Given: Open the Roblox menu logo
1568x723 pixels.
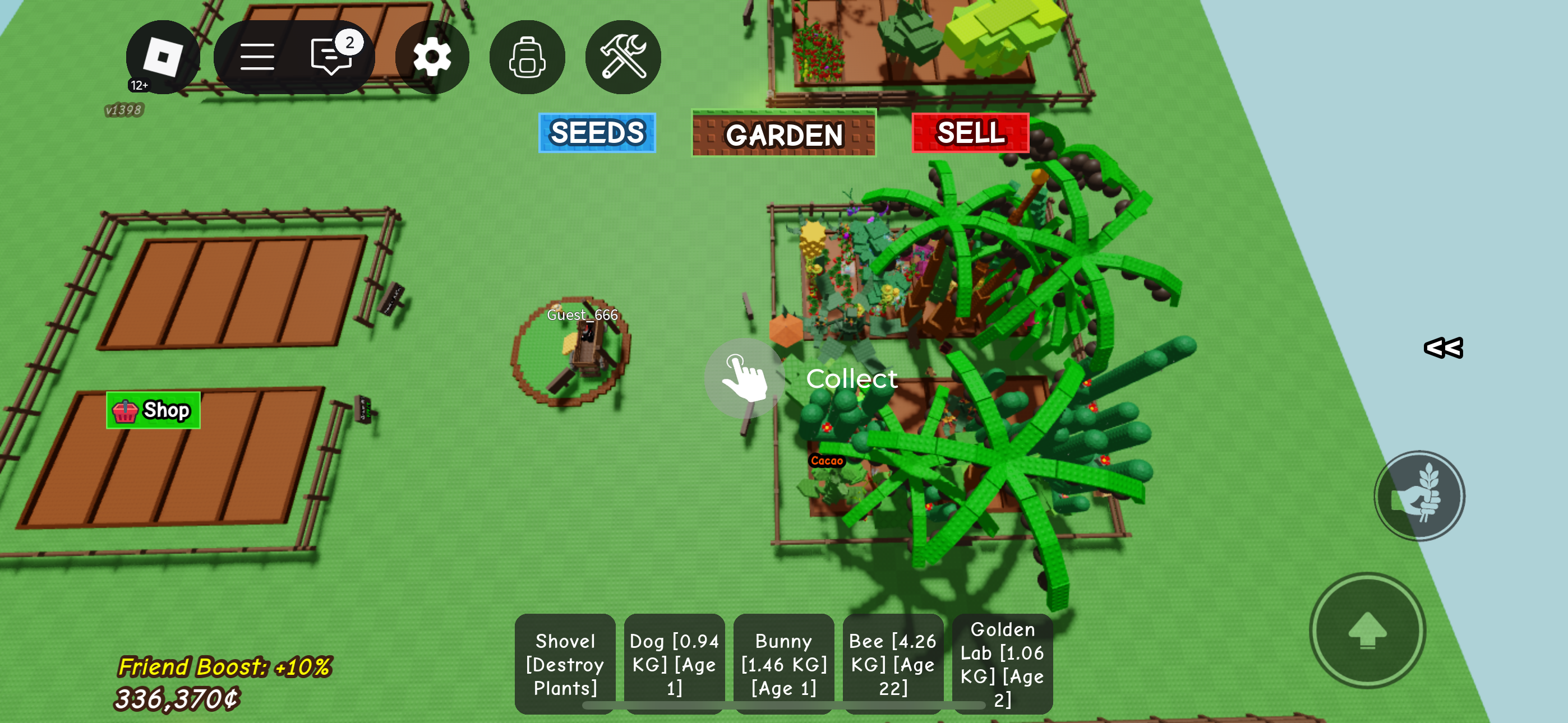Looking at the screenshot, I should (x=163, y=57).
